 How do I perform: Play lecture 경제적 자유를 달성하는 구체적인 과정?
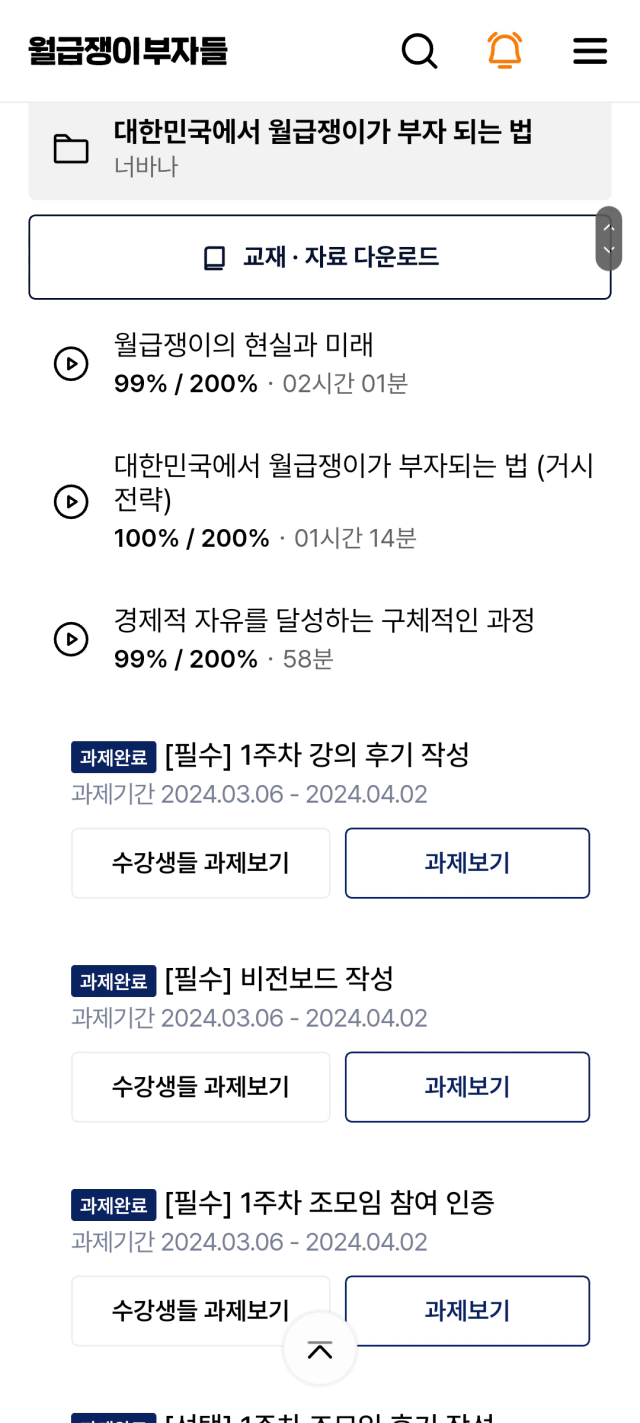pos(71,638)
